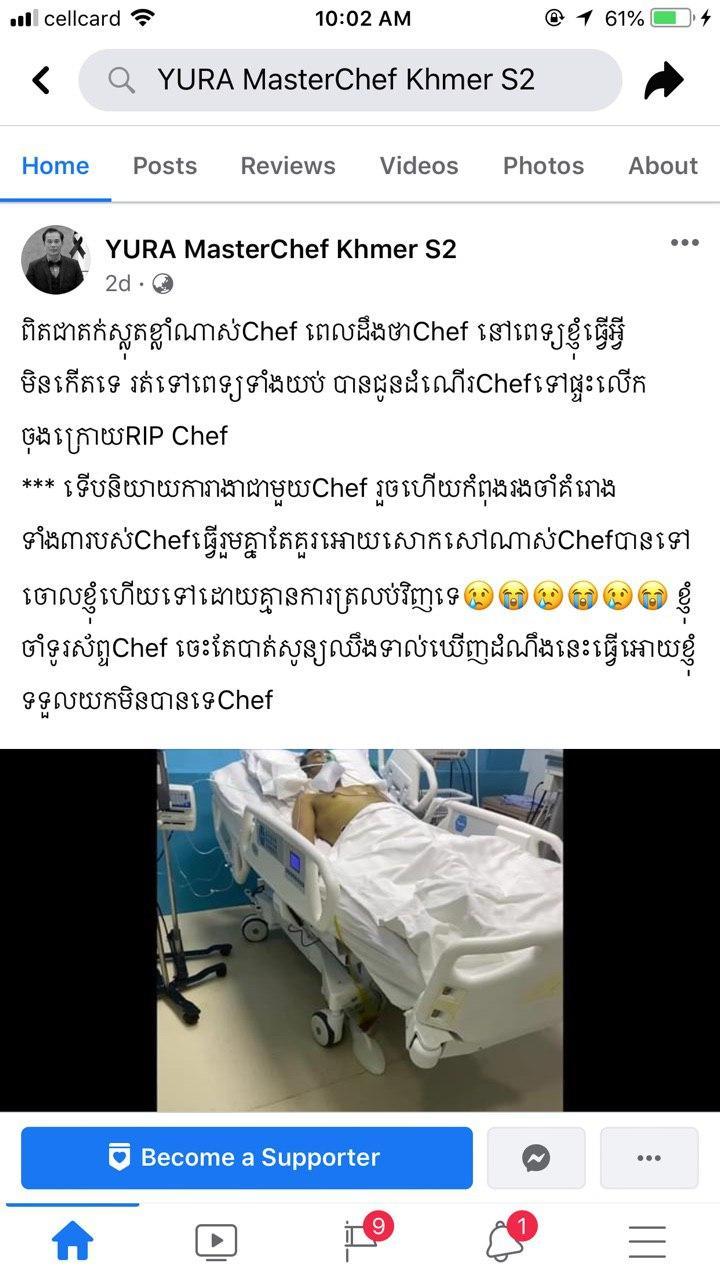Share this page with the arrow icon
Image resolution: width=720 pixels, height=1280 pixels.
tap(663, 81)
